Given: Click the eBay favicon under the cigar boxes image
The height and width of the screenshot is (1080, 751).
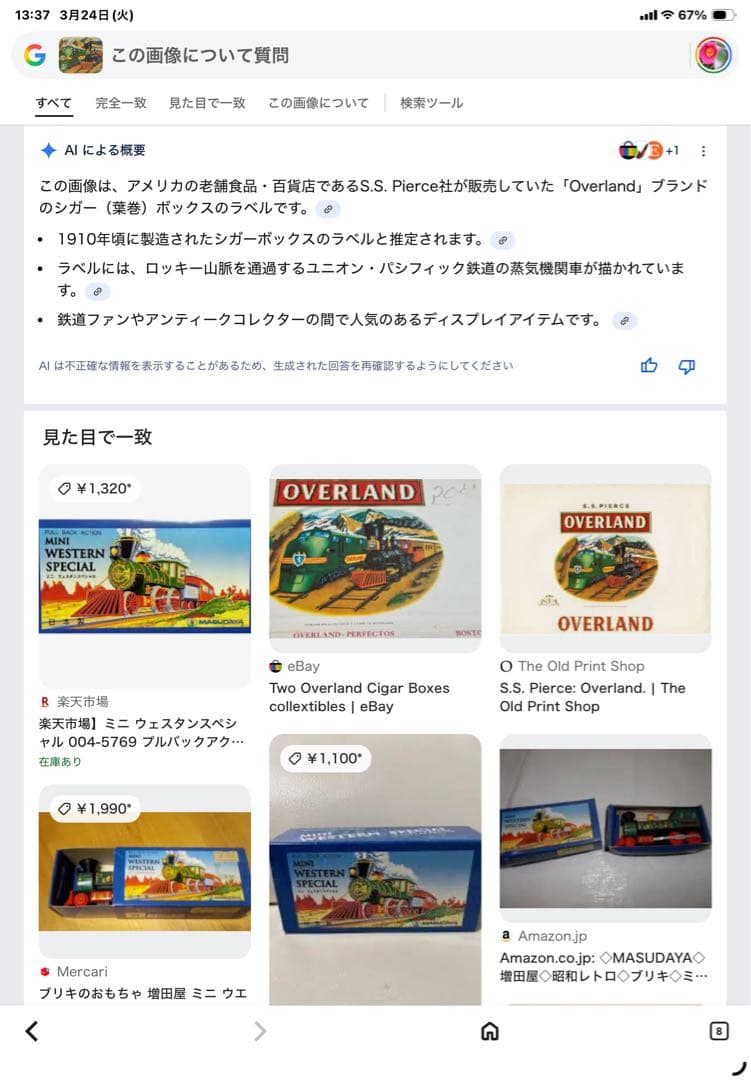Looking at the screenshot, I should [277, 666].
